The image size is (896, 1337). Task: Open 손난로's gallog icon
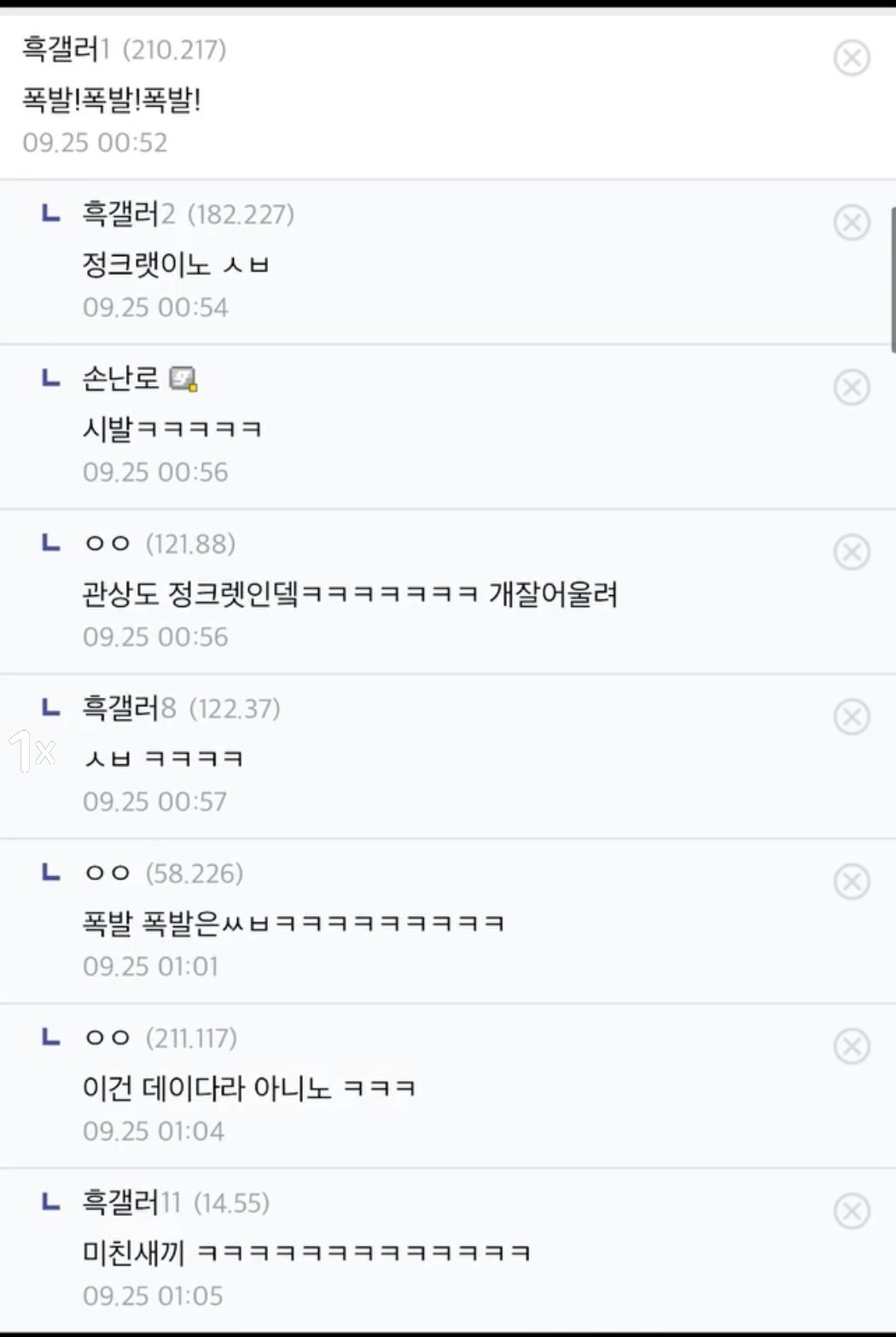click(183, 378)
